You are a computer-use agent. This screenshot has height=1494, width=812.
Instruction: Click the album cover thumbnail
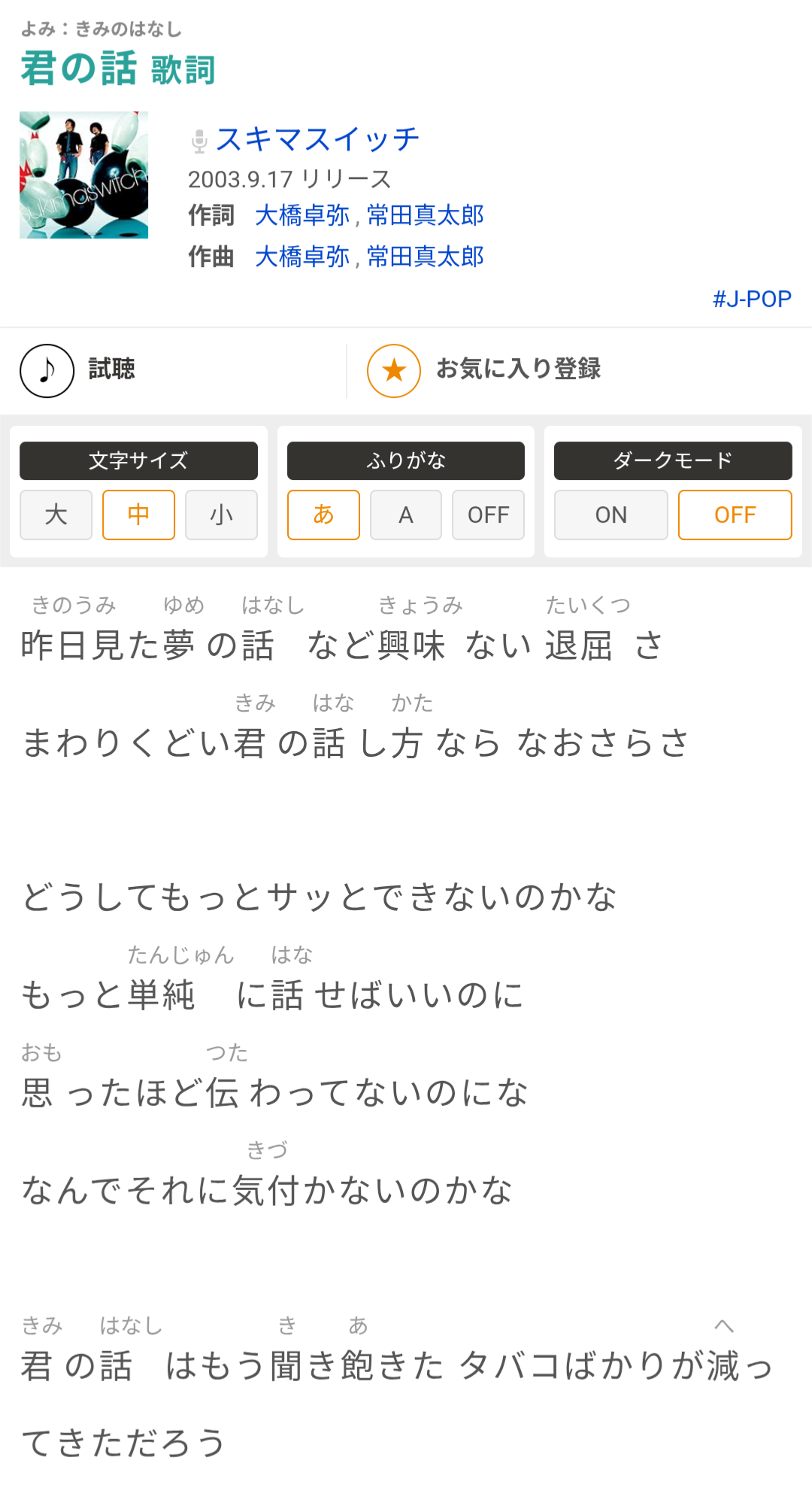[83, 175]
